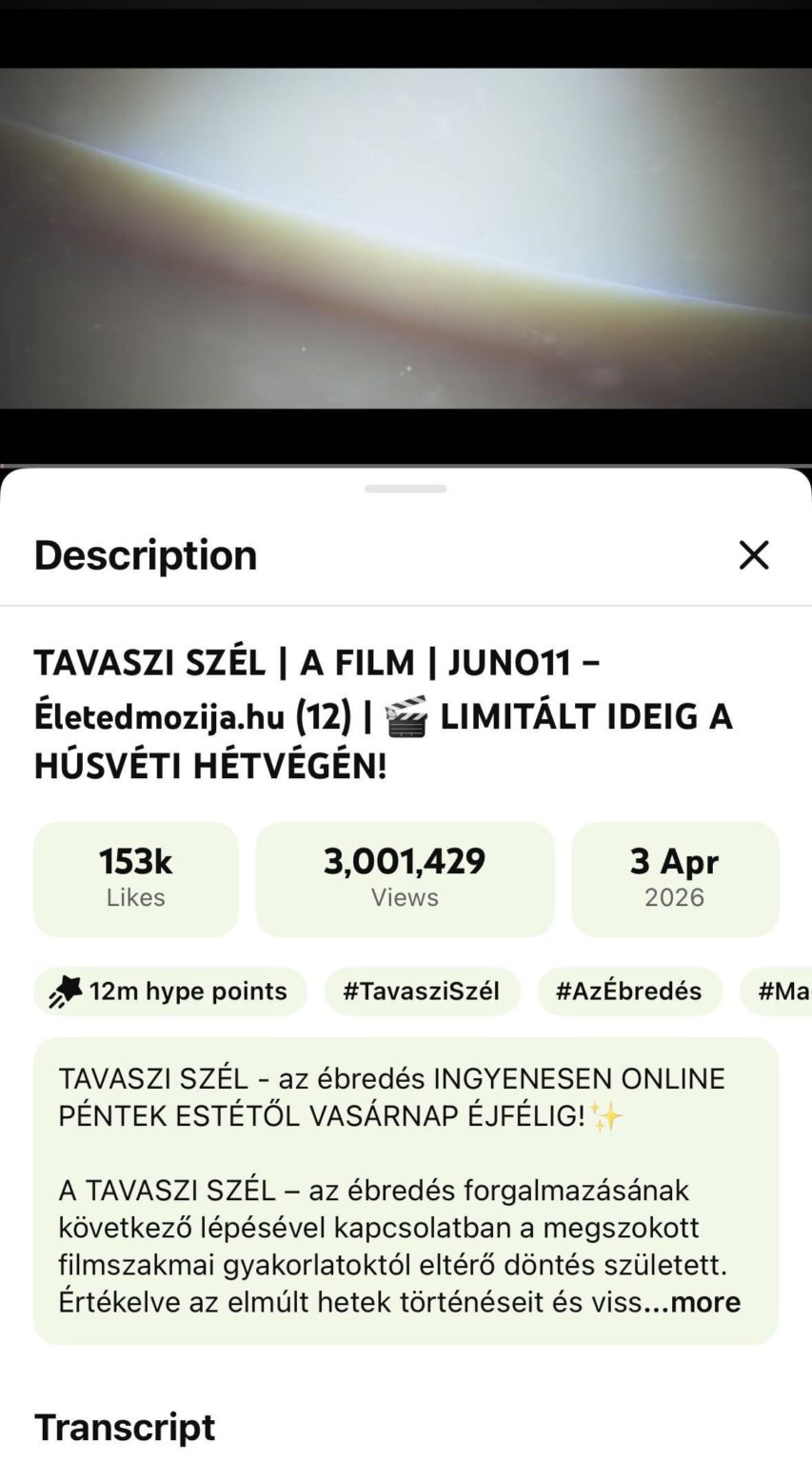Tap the 3,001,429 Views counter
This screenshot has height=1463, width=812.
404,876
